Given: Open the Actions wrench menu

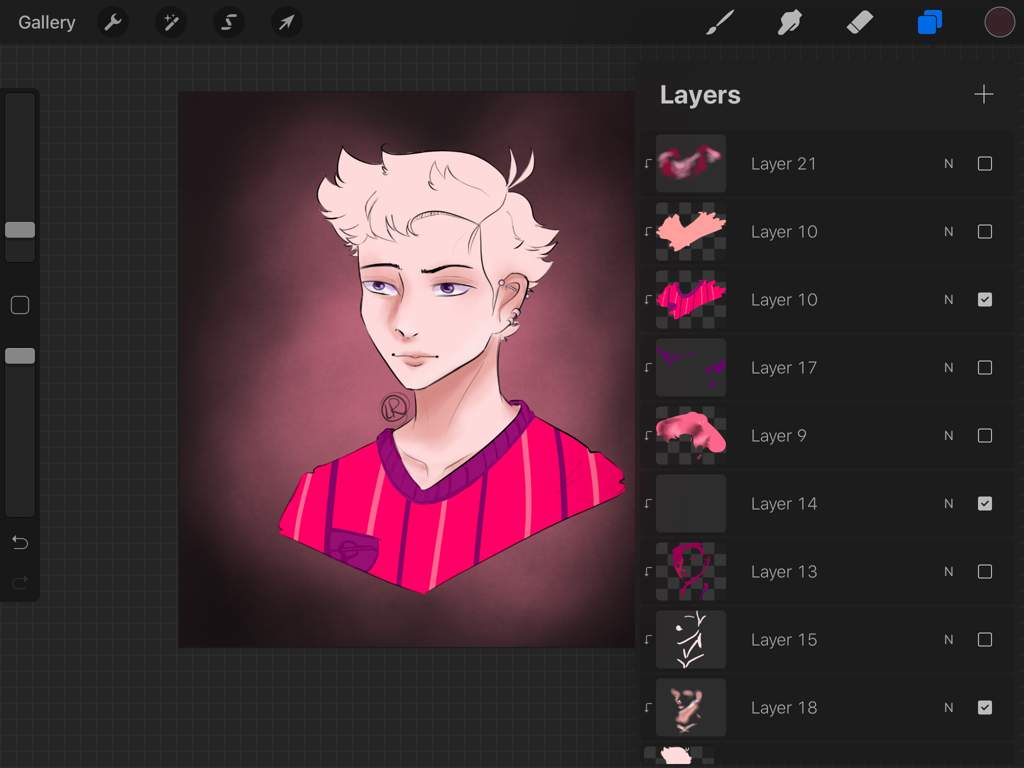Looking at the screenshot, I should click(113, 22).
